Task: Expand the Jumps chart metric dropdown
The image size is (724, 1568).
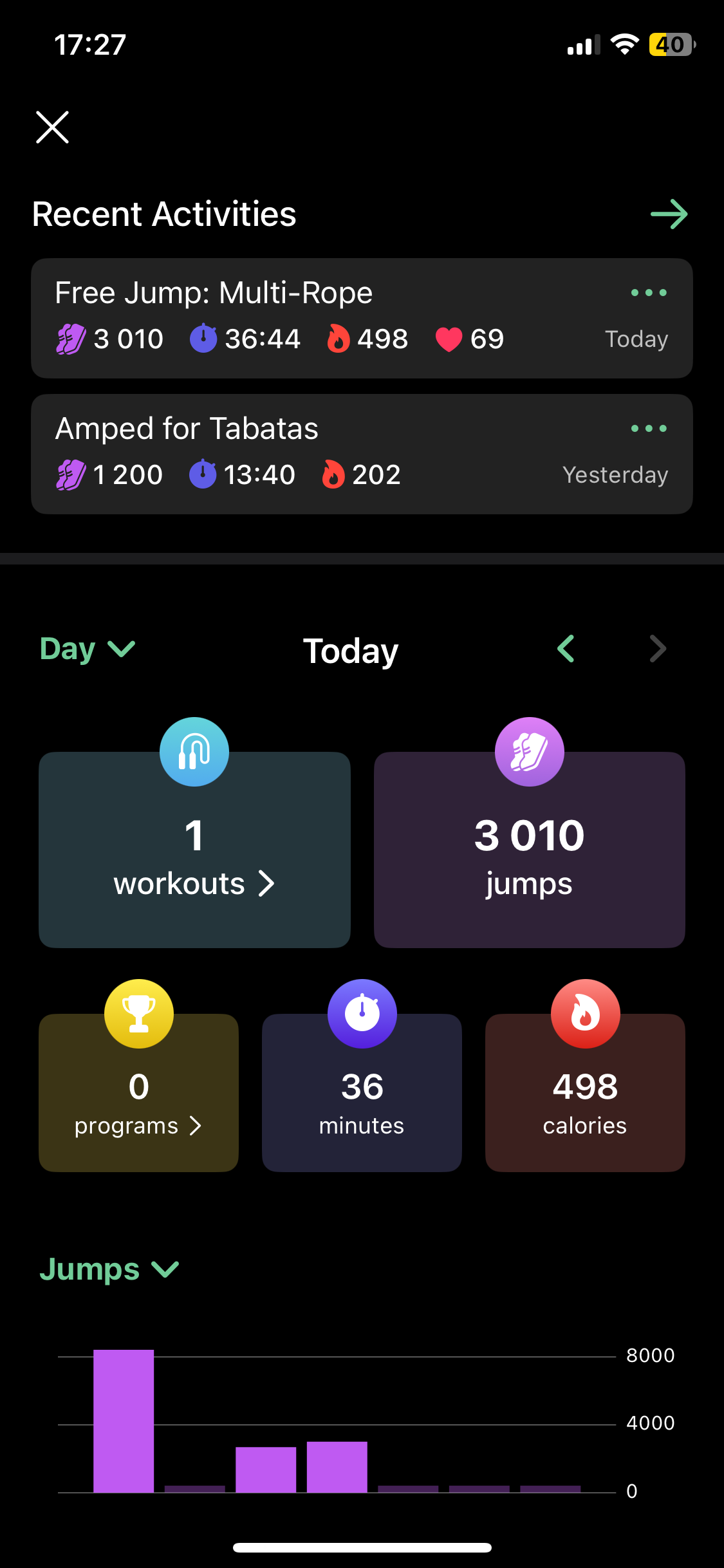Action: 109,1269
